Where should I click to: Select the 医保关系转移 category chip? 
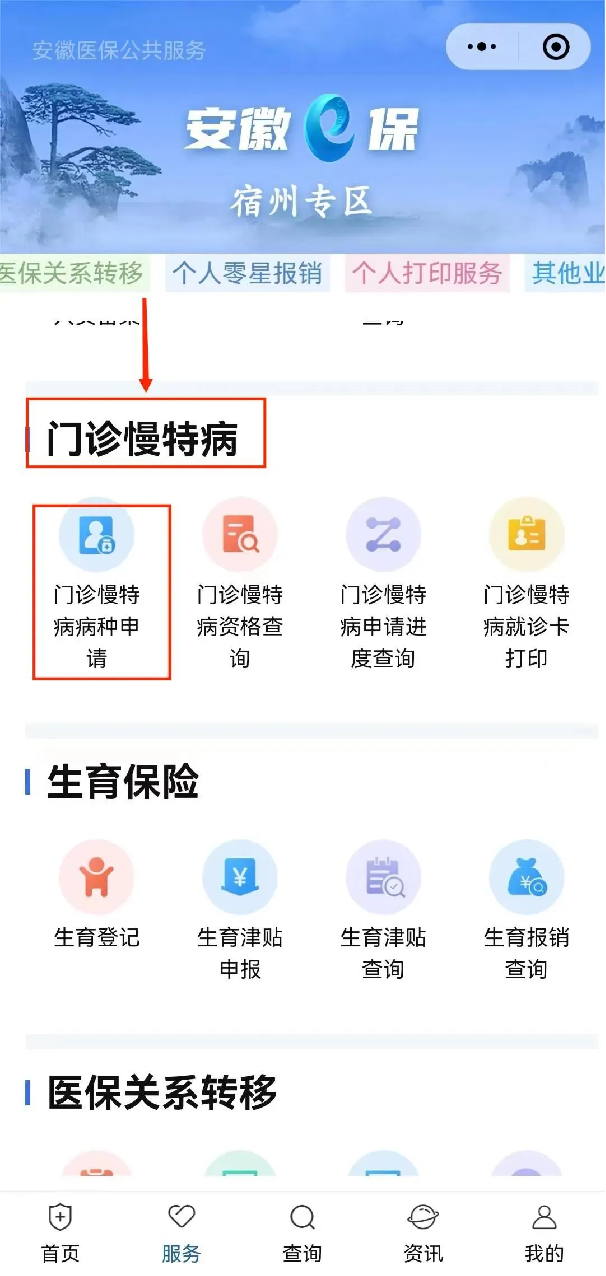(x=72, y=273)
